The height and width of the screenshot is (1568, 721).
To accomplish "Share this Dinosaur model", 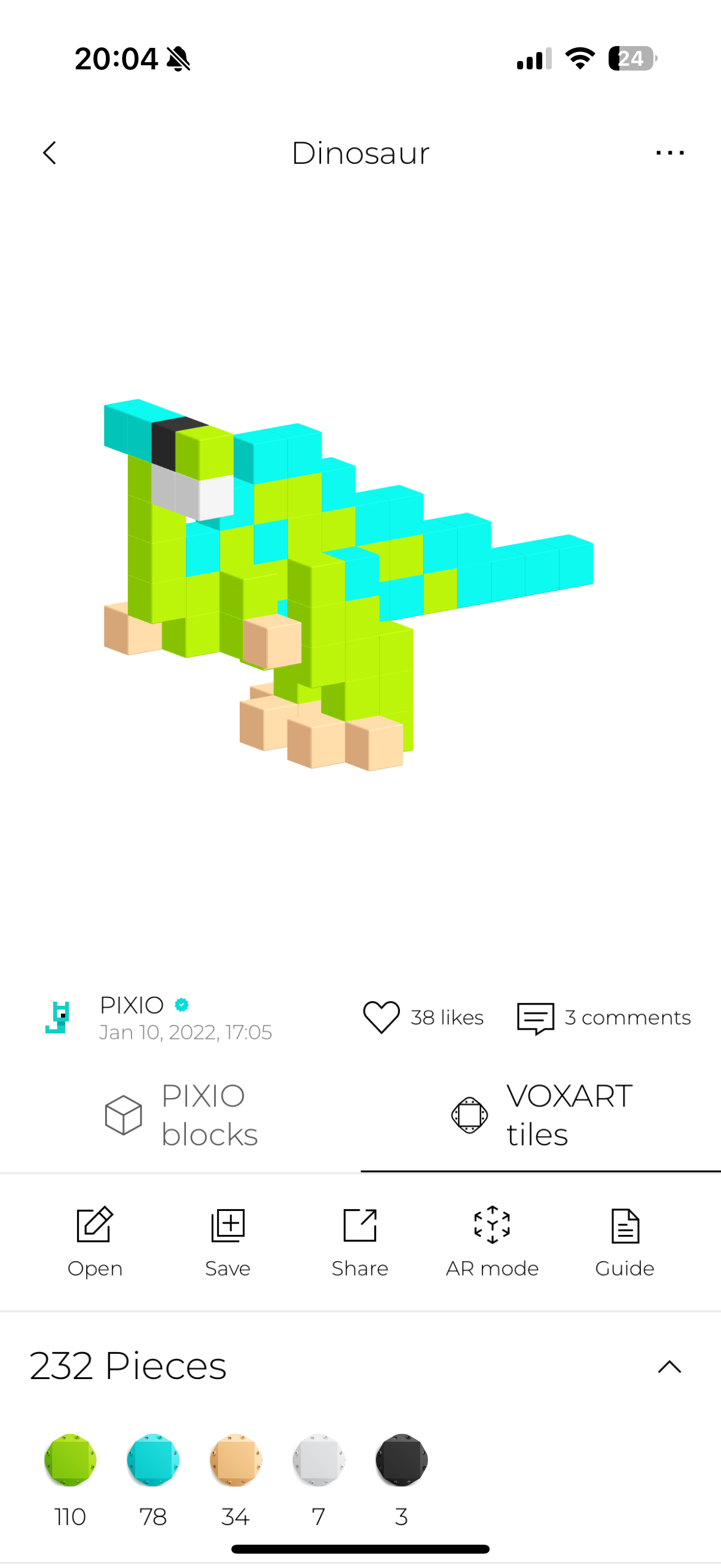I will pyautogui.click(x=359, y=1240).
